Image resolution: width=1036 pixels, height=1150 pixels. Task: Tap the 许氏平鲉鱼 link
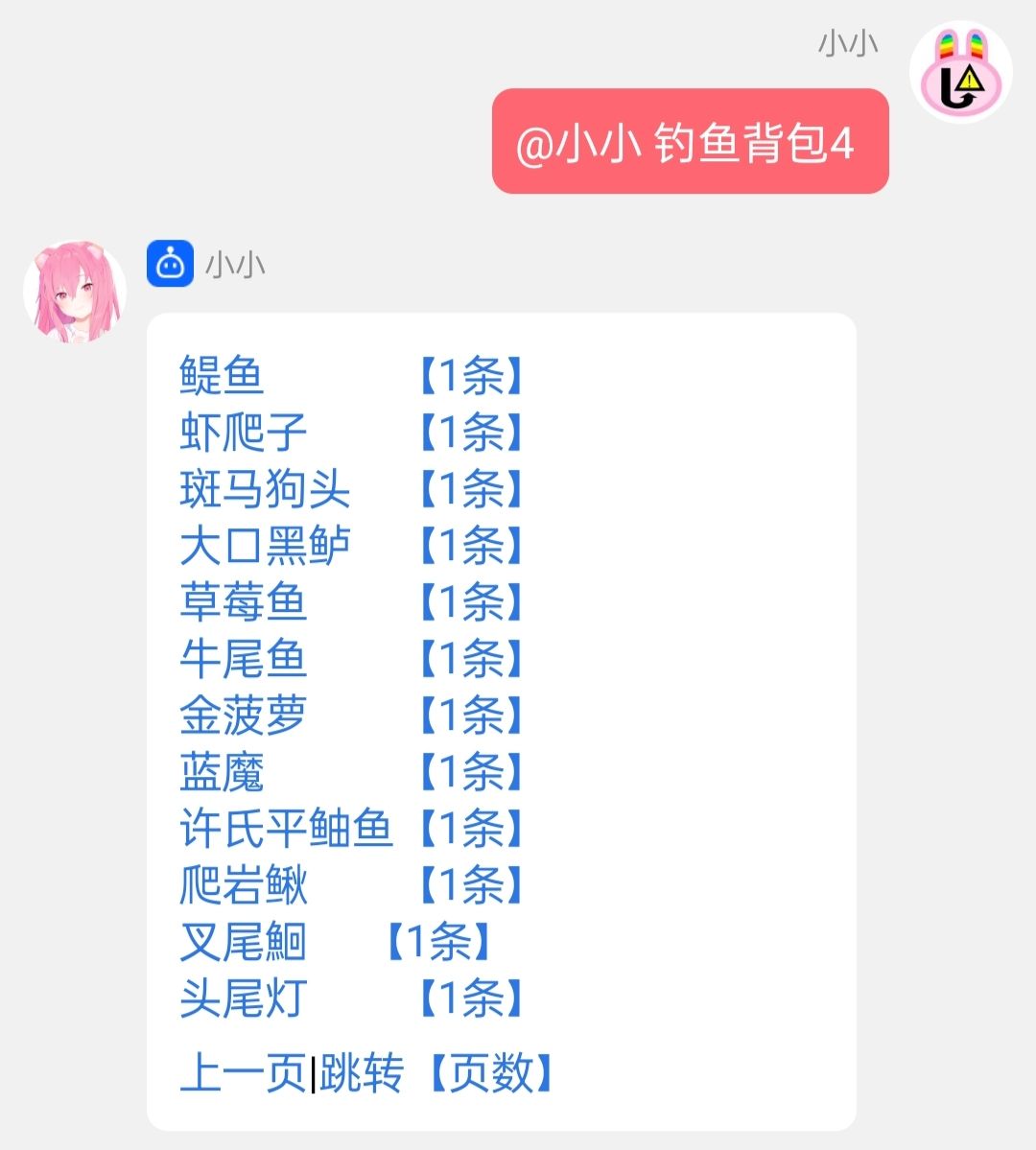(286, 829)
